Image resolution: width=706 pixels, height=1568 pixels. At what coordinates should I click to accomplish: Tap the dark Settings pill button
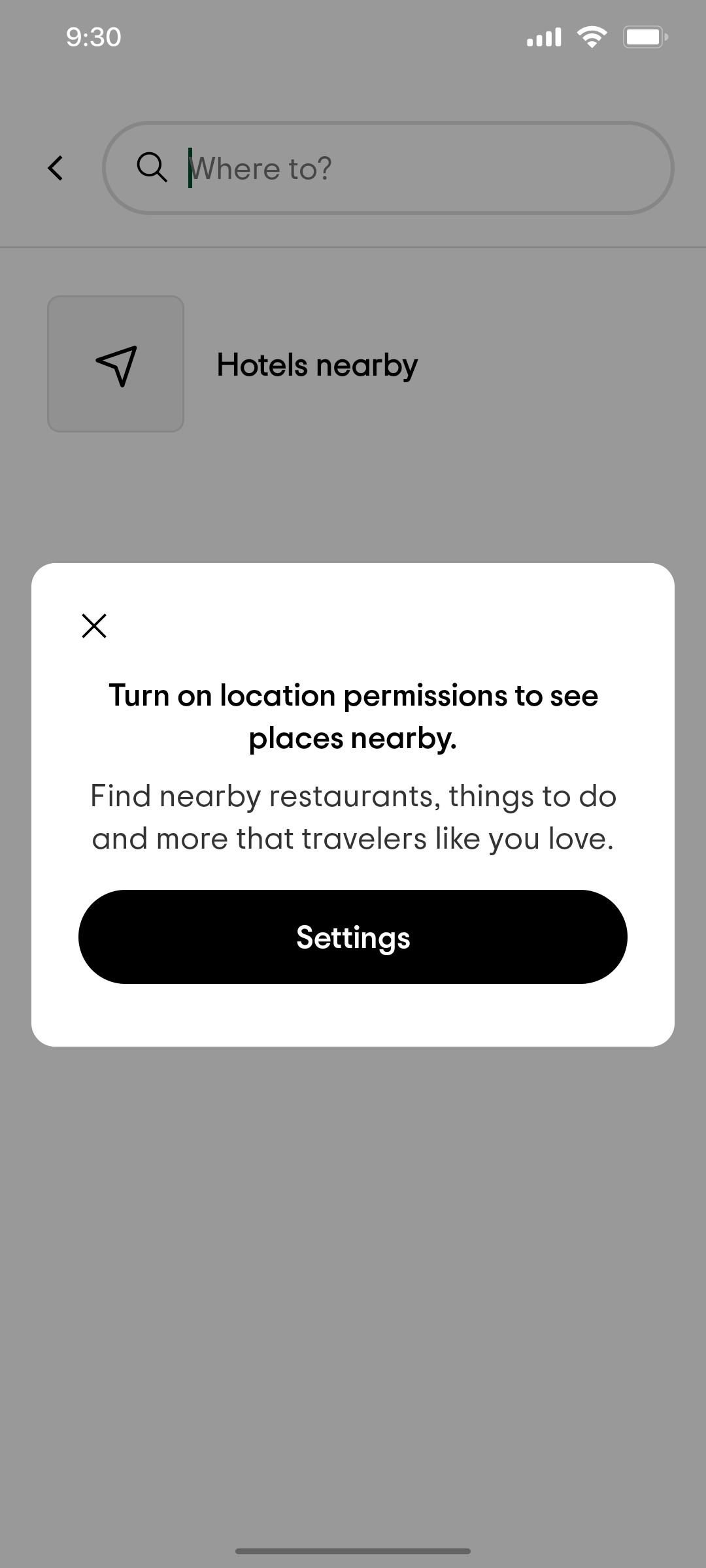point(352,937)
